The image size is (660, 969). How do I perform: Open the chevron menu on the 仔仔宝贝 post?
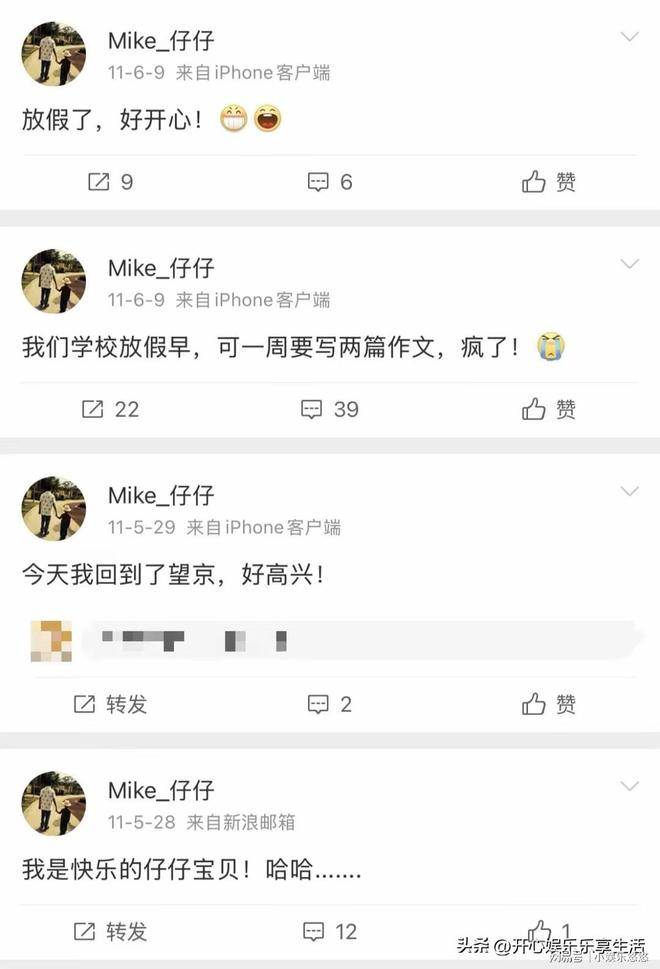(629, 786)
